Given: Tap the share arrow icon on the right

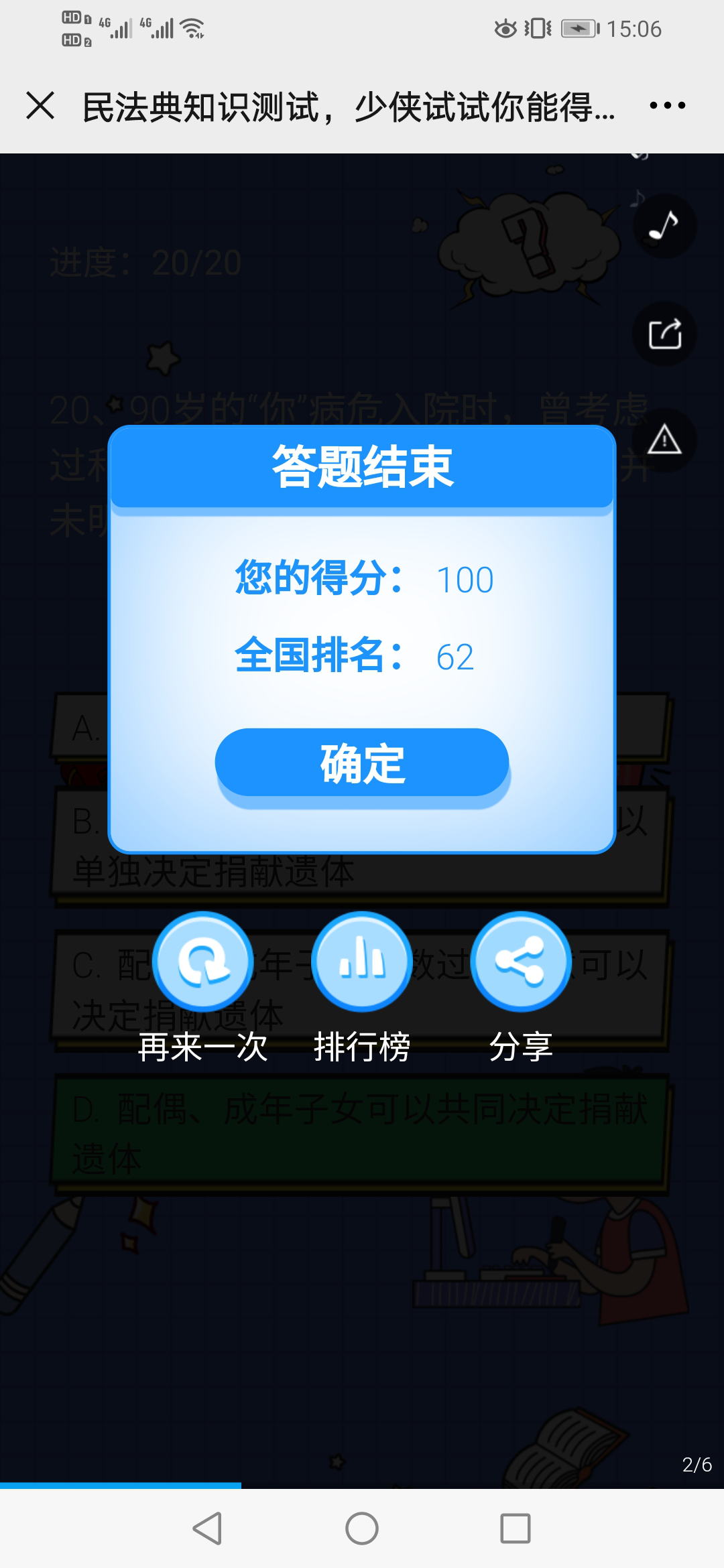Looking at the screenshot, I should coord(664,334).
